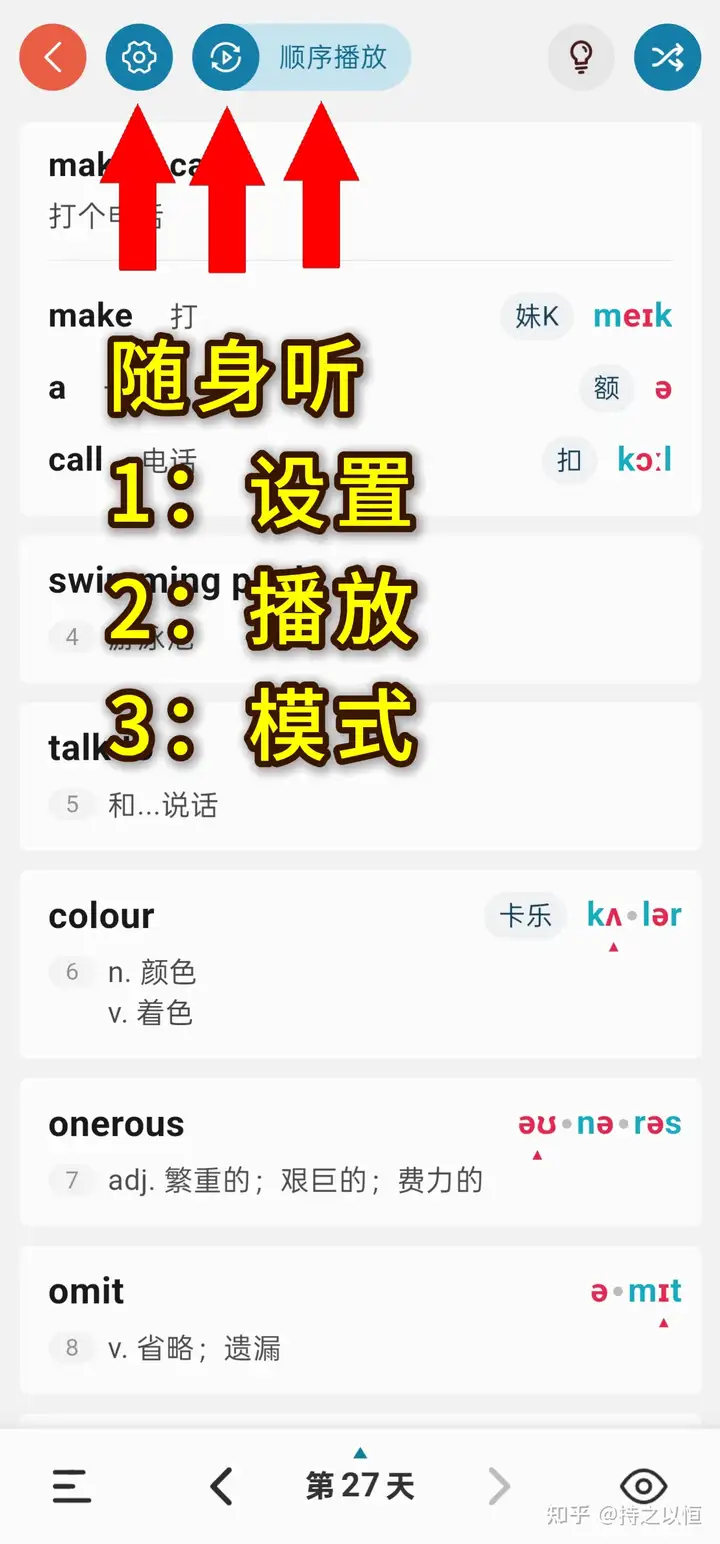Shuffle the word order

pyautogui.click(x=667, y=57)
